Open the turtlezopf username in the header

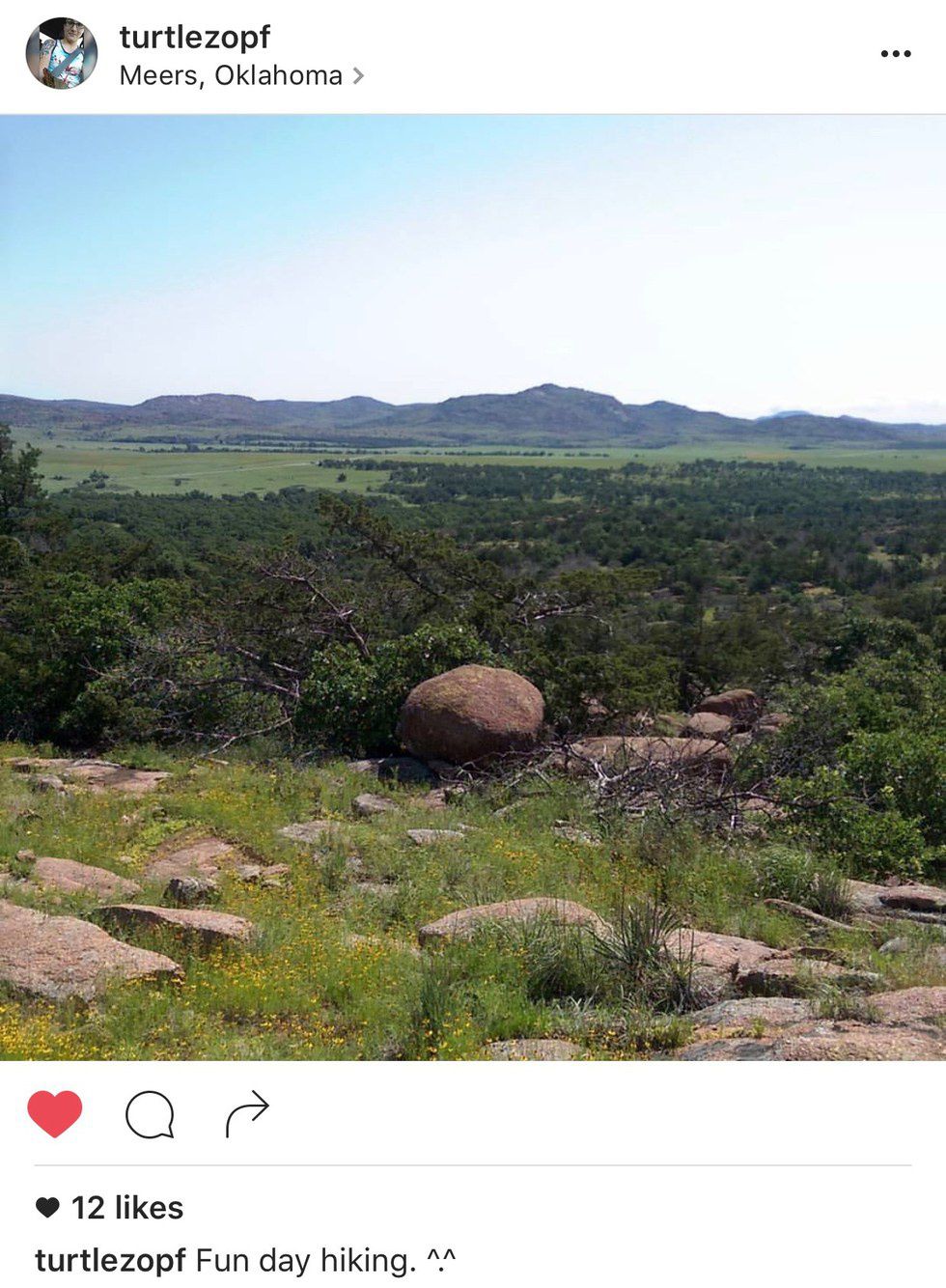(x=195, y=37)
